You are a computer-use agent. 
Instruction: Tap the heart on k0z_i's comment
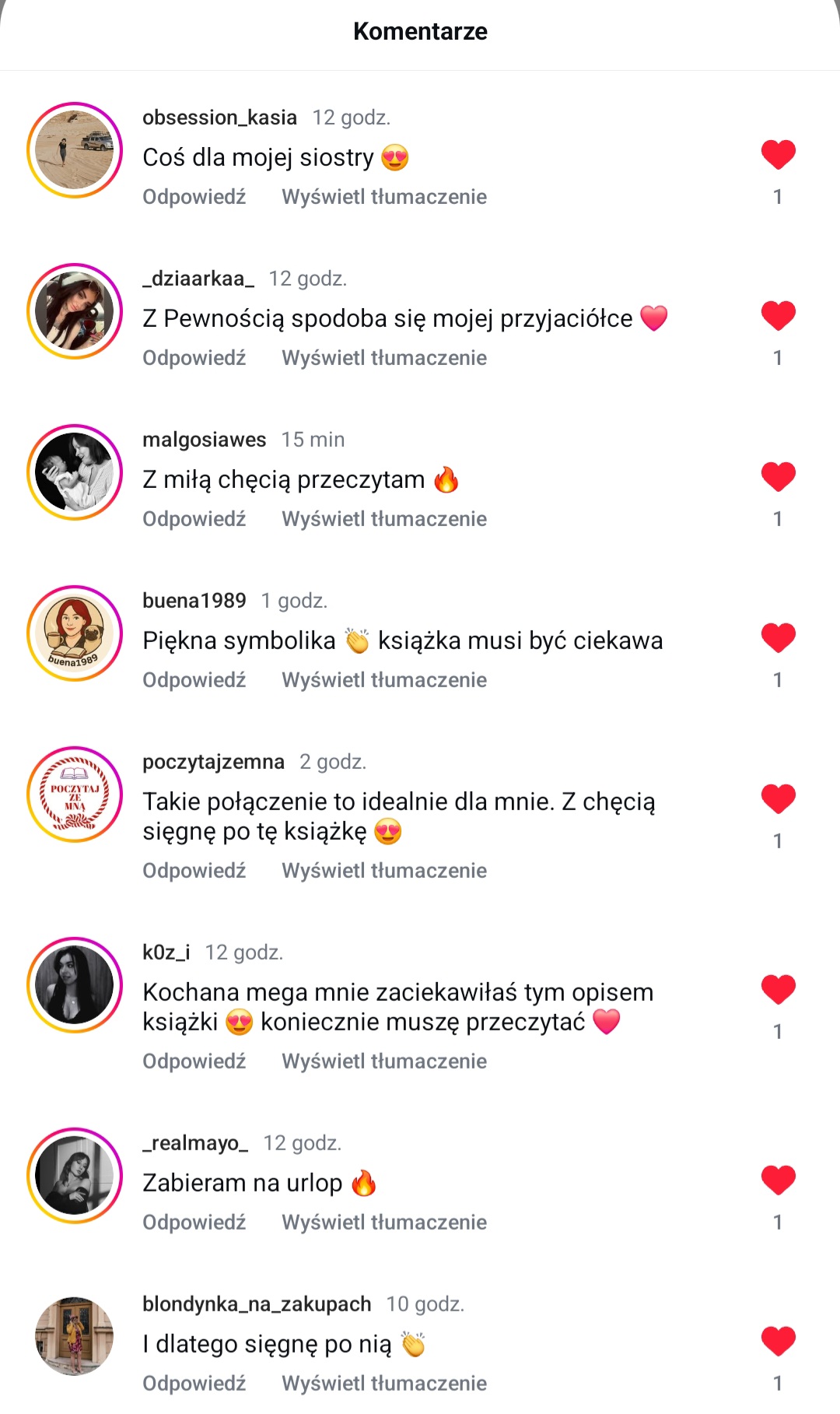click(x=778, y=990)
